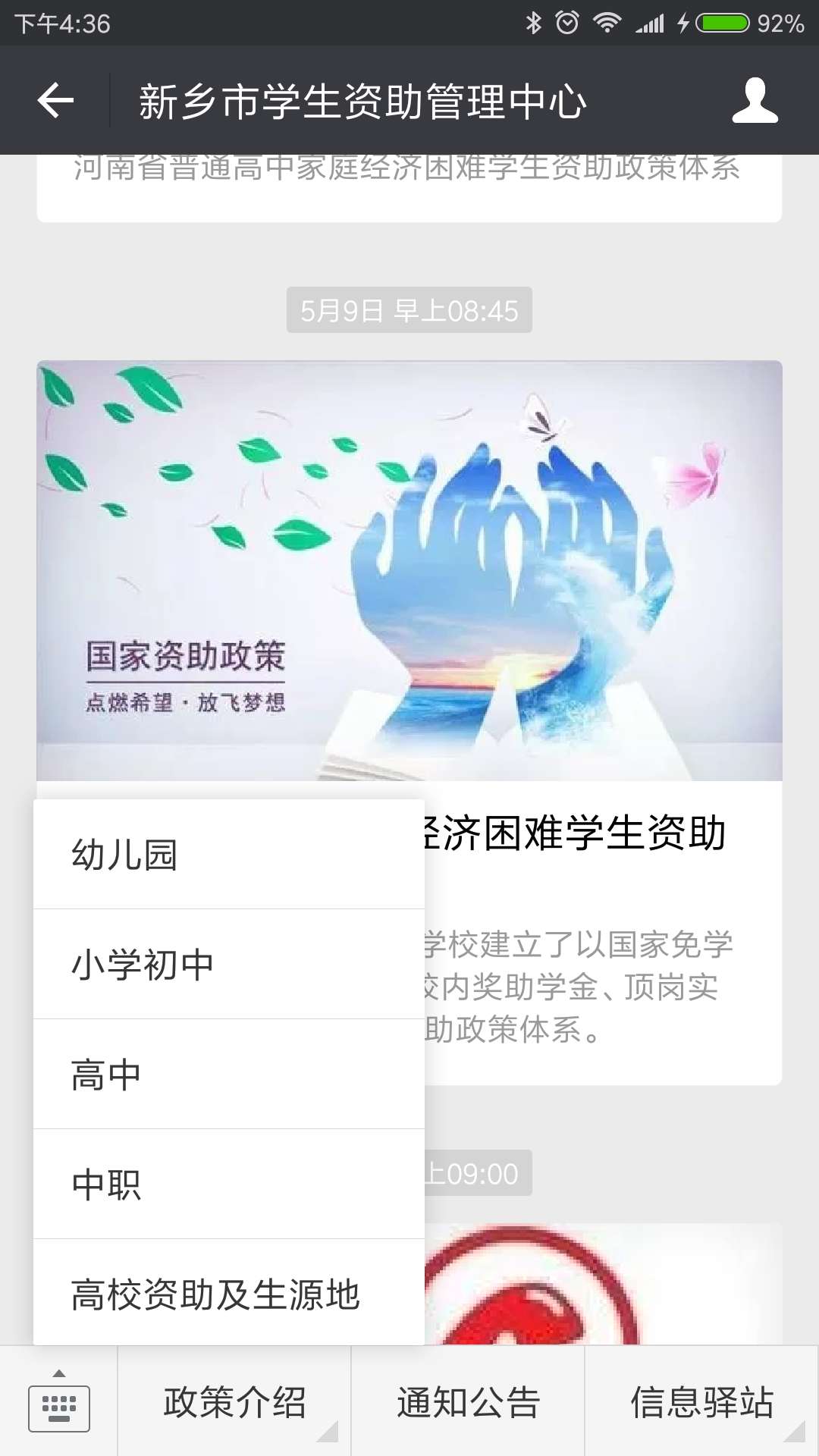Choose 小学初中 in the menu
Image resolution: width=819 pixels, height=1456 pixels.
coord(227,965)
